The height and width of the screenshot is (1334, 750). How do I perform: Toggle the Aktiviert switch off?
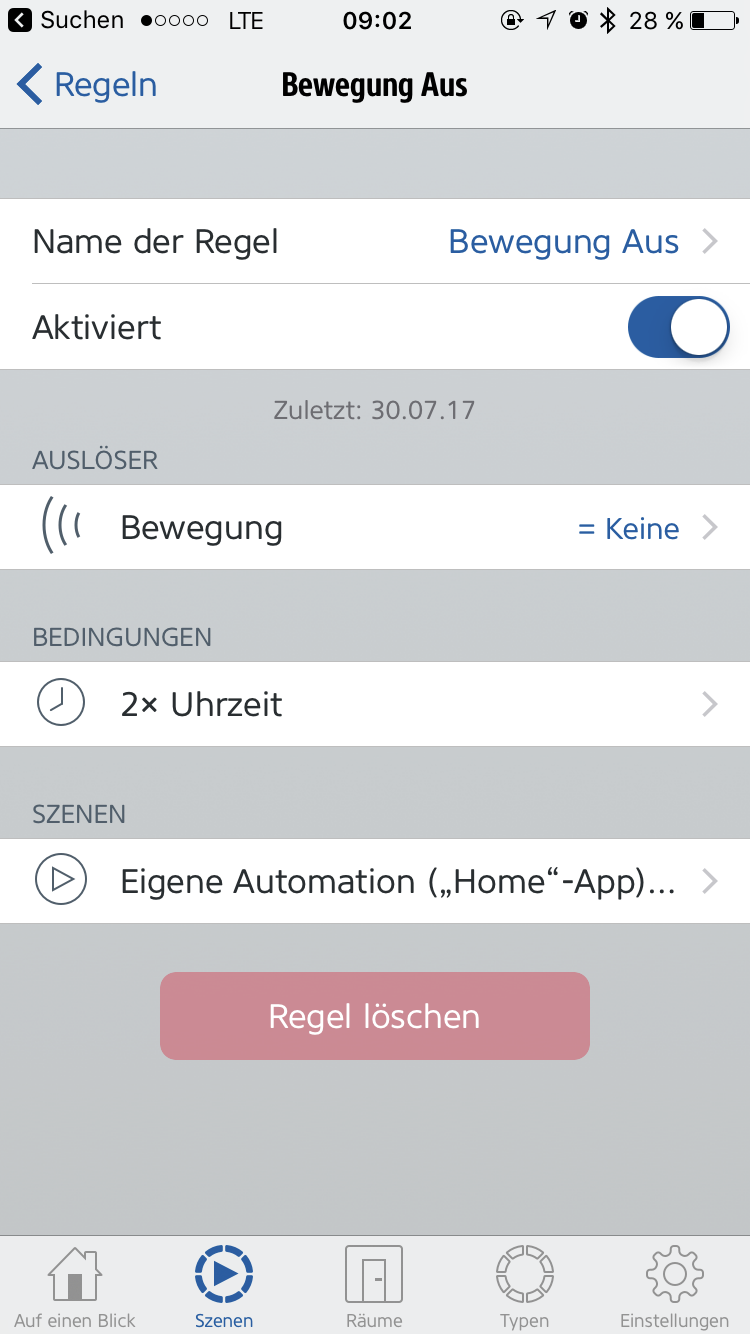click(678, 327)
